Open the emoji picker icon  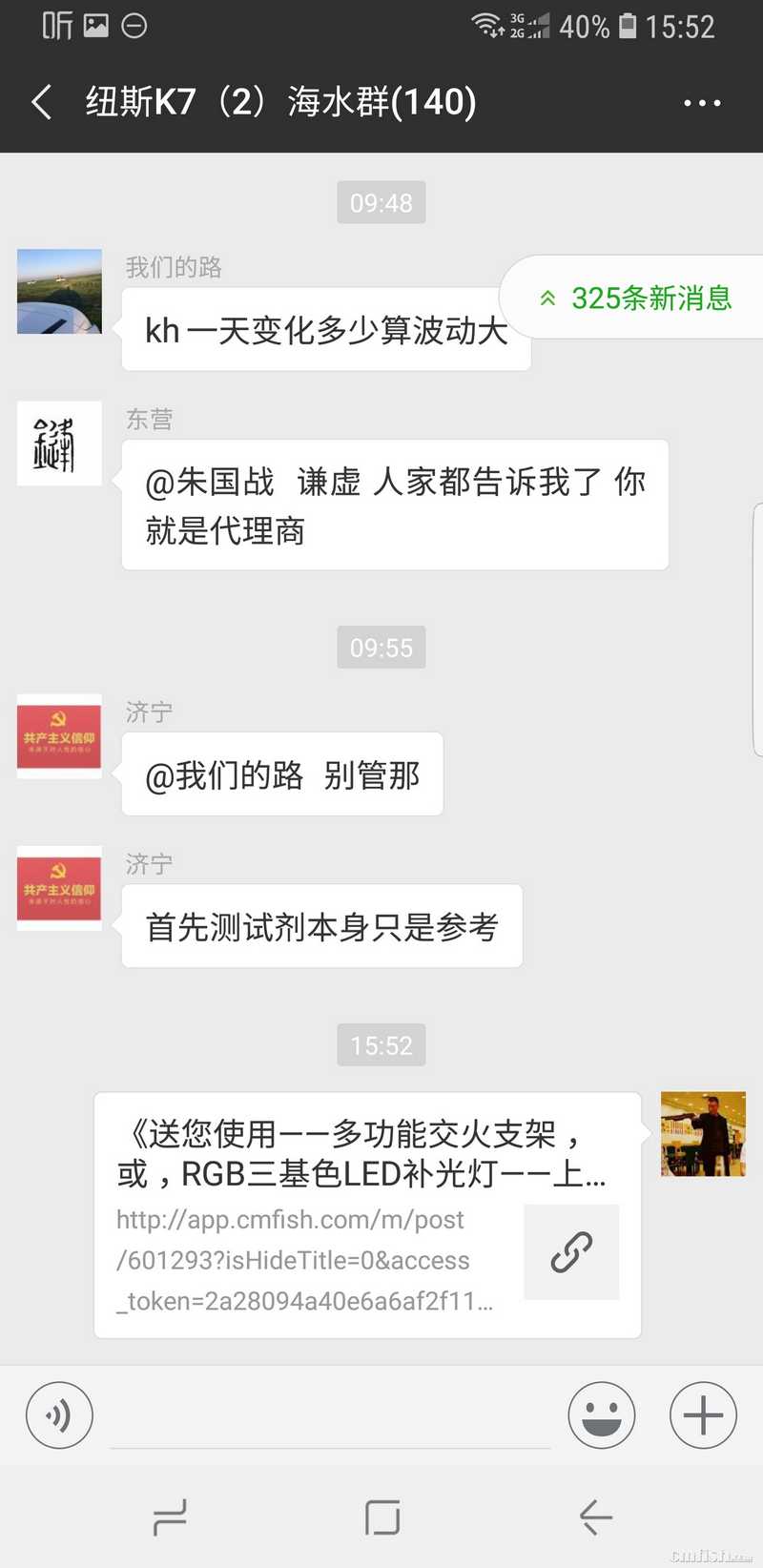click(x=602, y=1416)
